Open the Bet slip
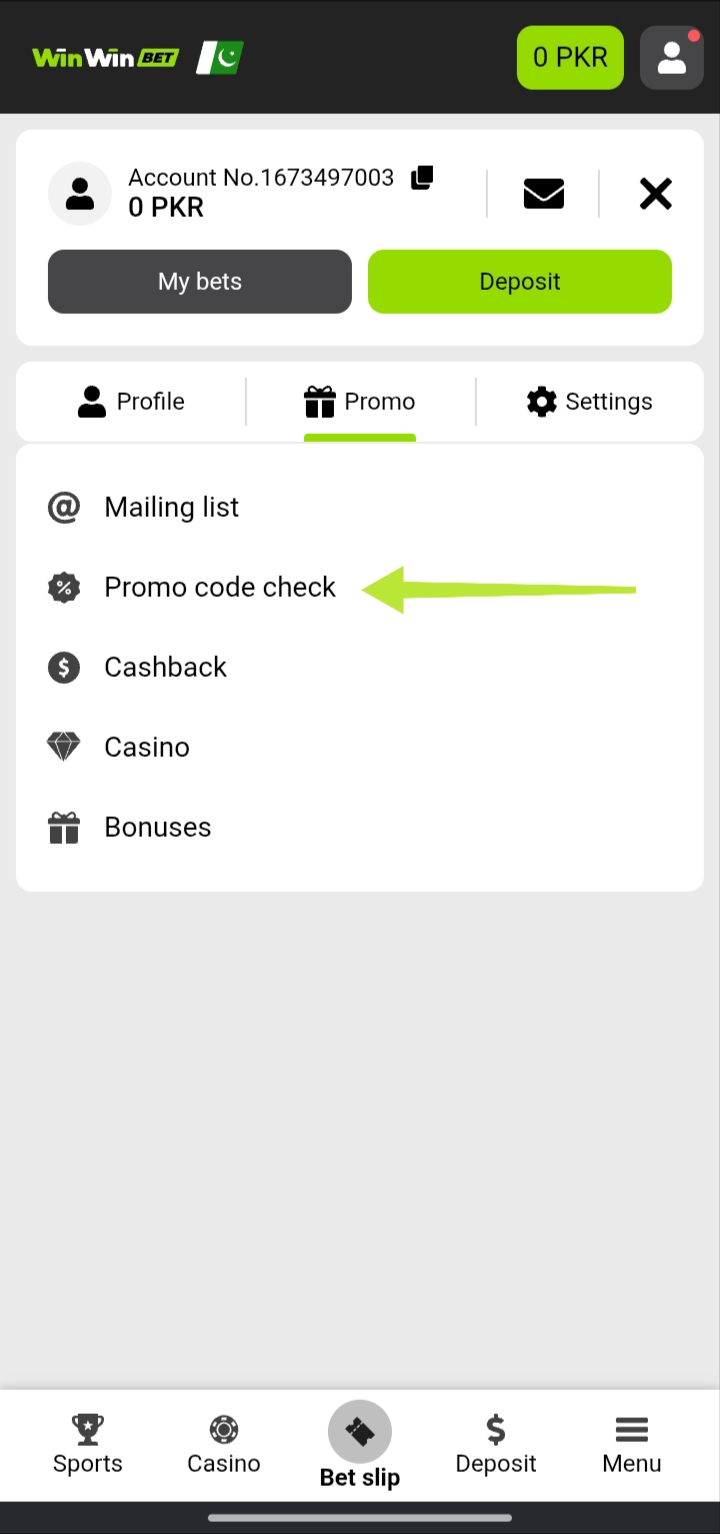 pos(360,1445)
